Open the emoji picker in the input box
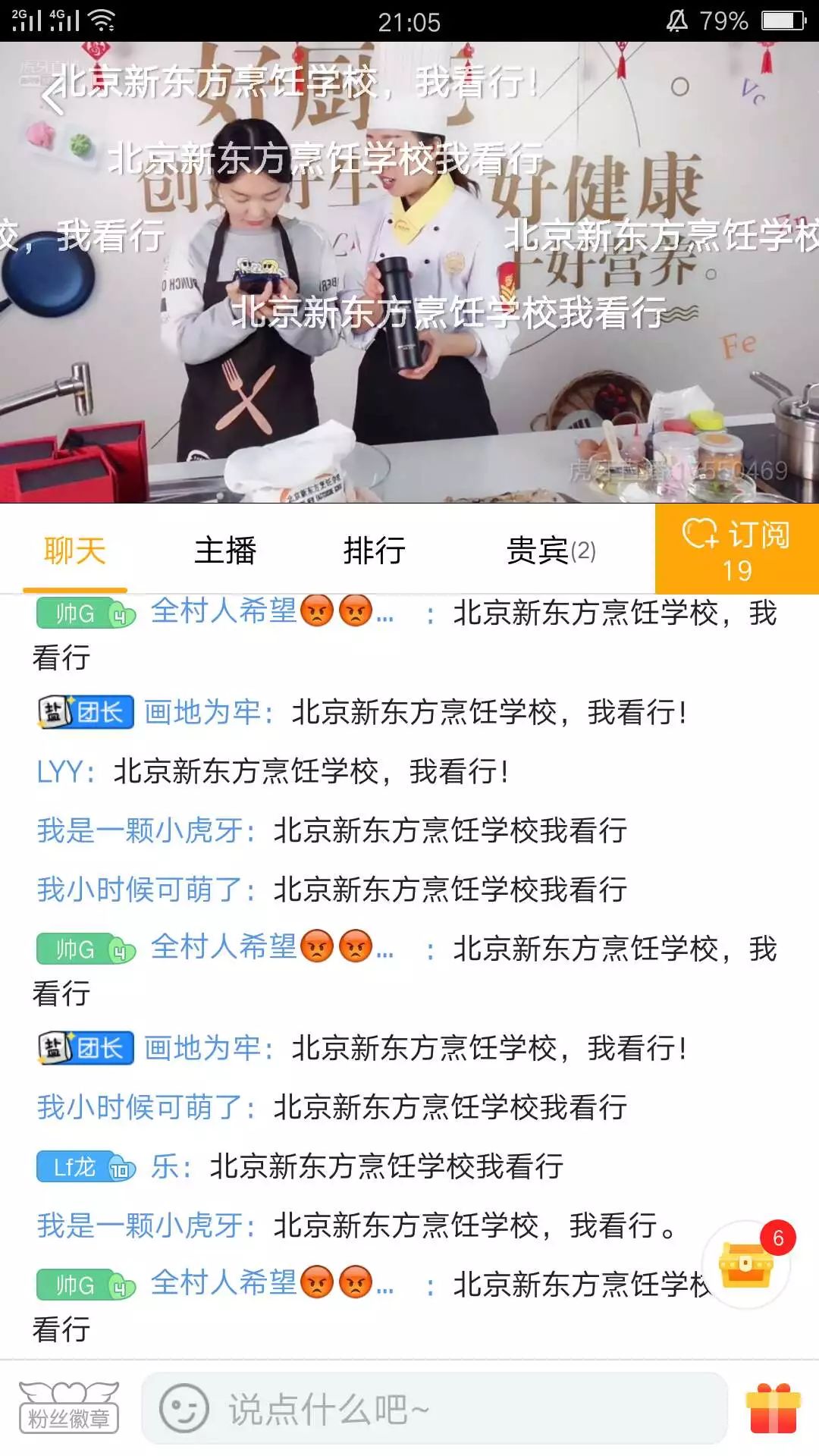The image size is (819, 1456). coord(184,1409)
